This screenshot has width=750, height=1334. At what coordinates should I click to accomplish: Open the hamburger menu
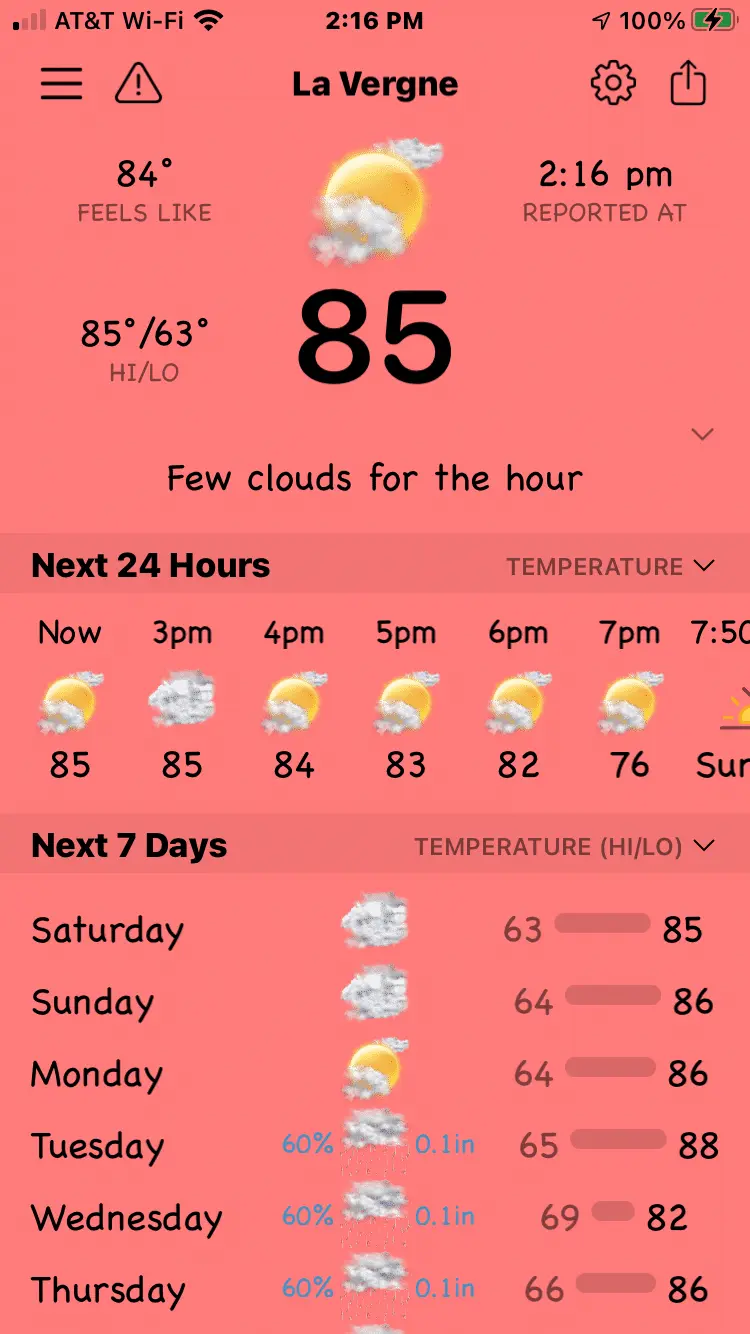[61, 84]
